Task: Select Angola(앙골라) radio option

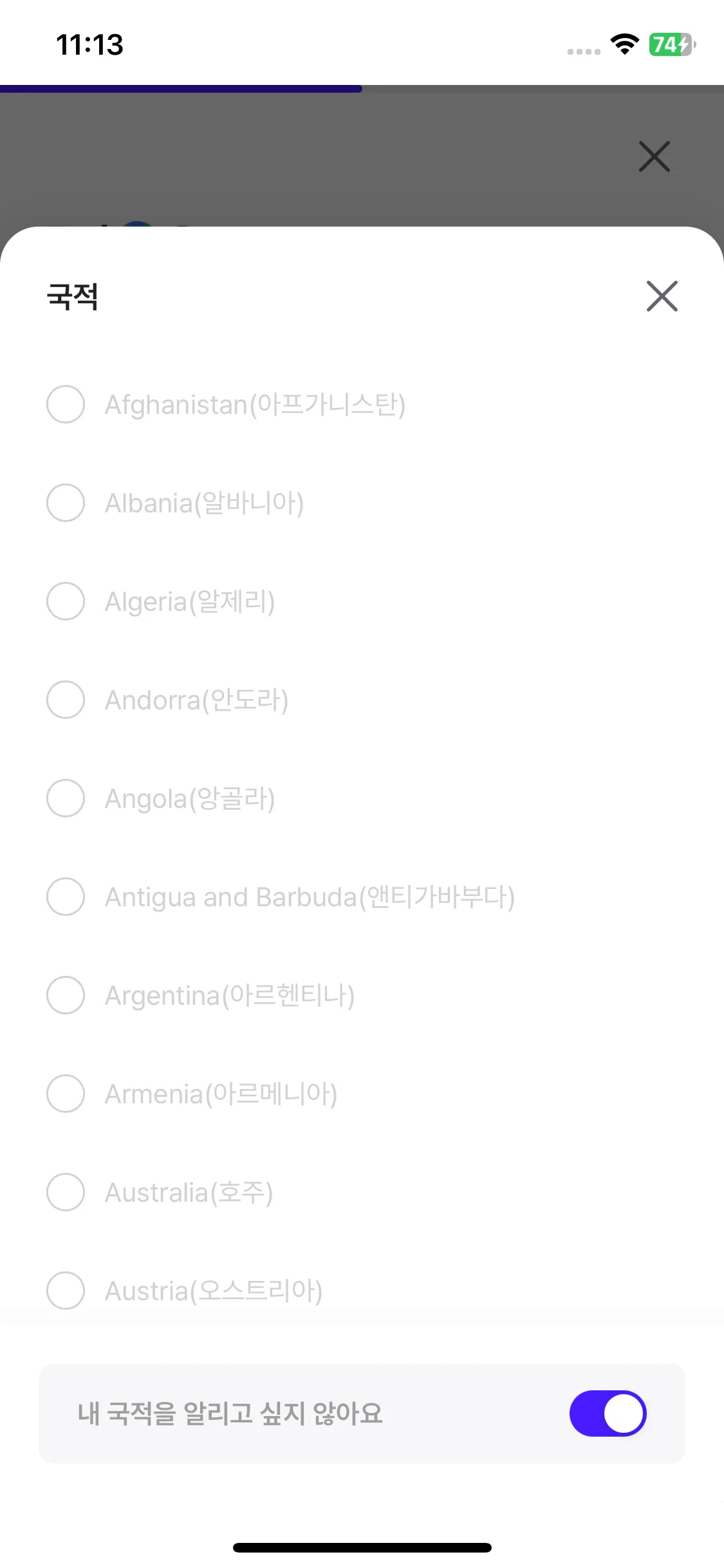Action: point(66,798)
